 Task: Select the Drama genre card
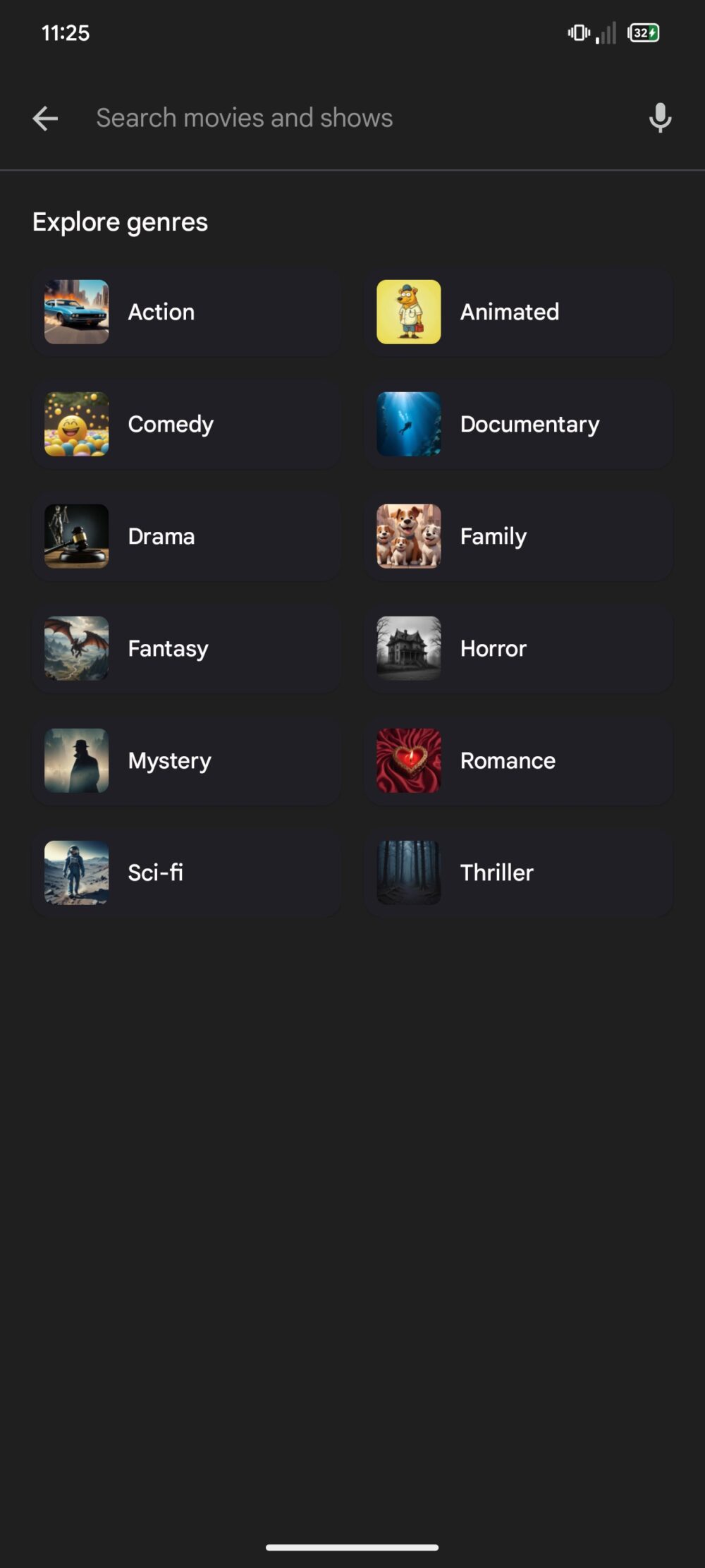185,536
